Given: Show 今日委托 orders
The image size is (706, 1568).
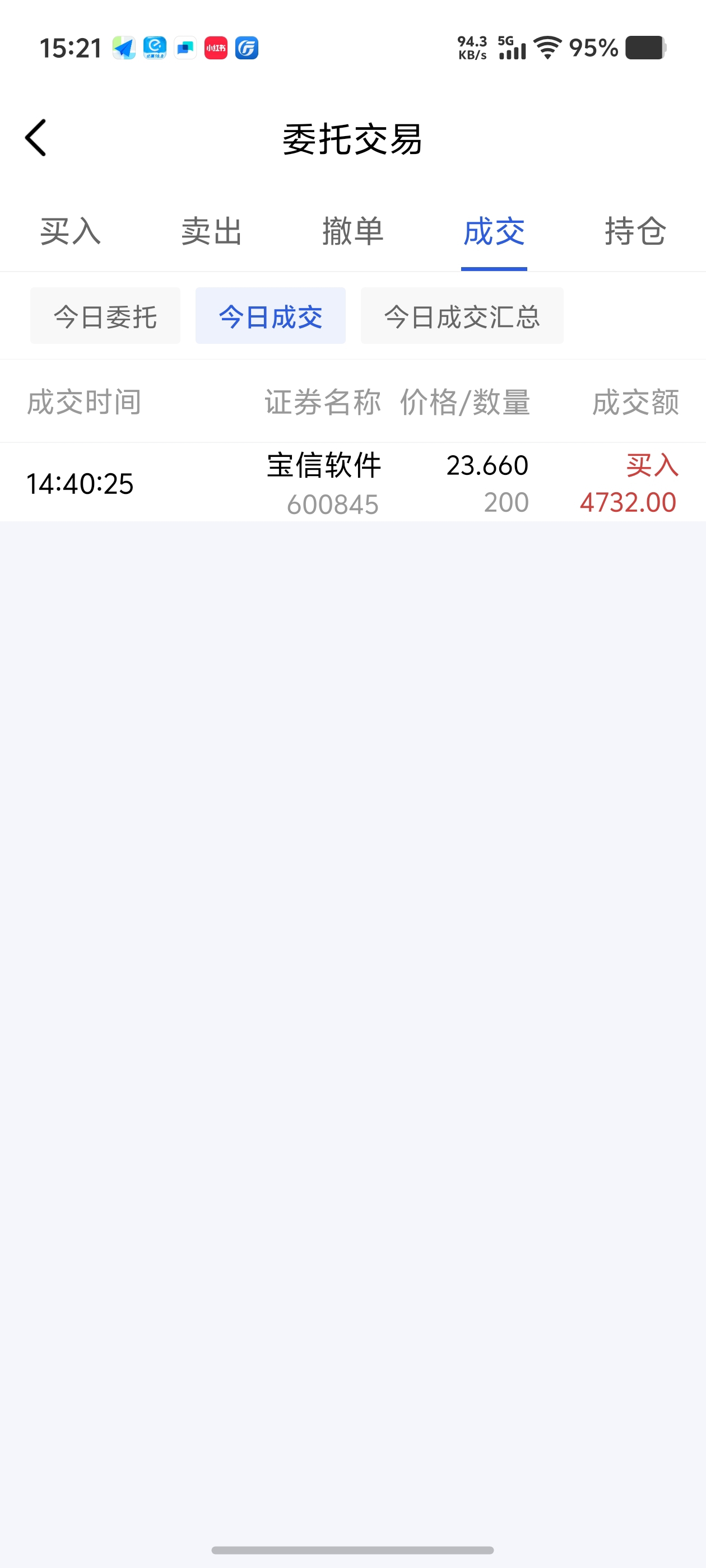Looking at the screenshot, I should point(105,316).
